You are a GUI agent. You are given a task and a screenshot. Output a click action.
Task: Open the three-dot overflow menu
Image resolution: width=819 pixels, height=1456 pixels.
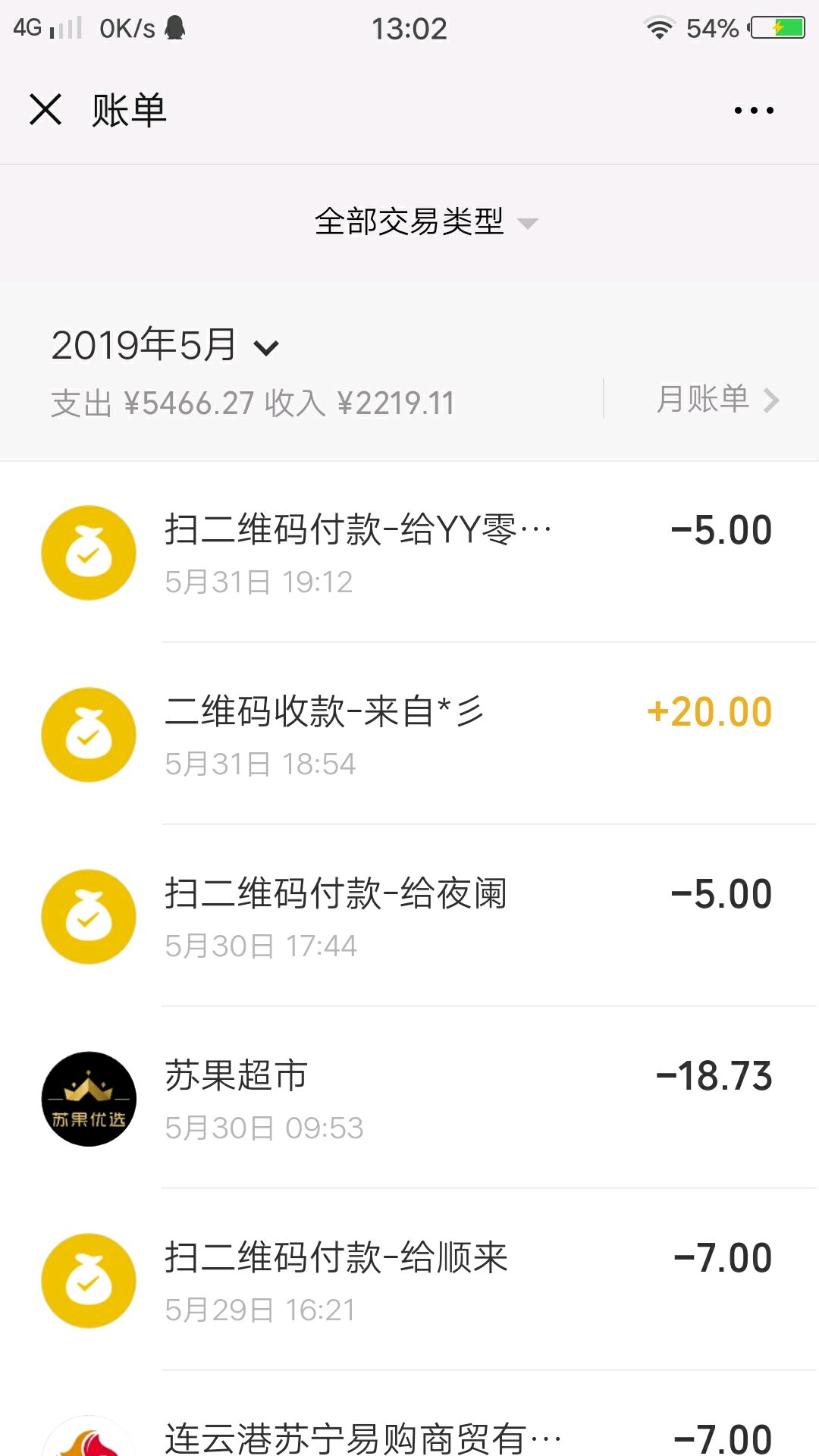pos(754,111)
